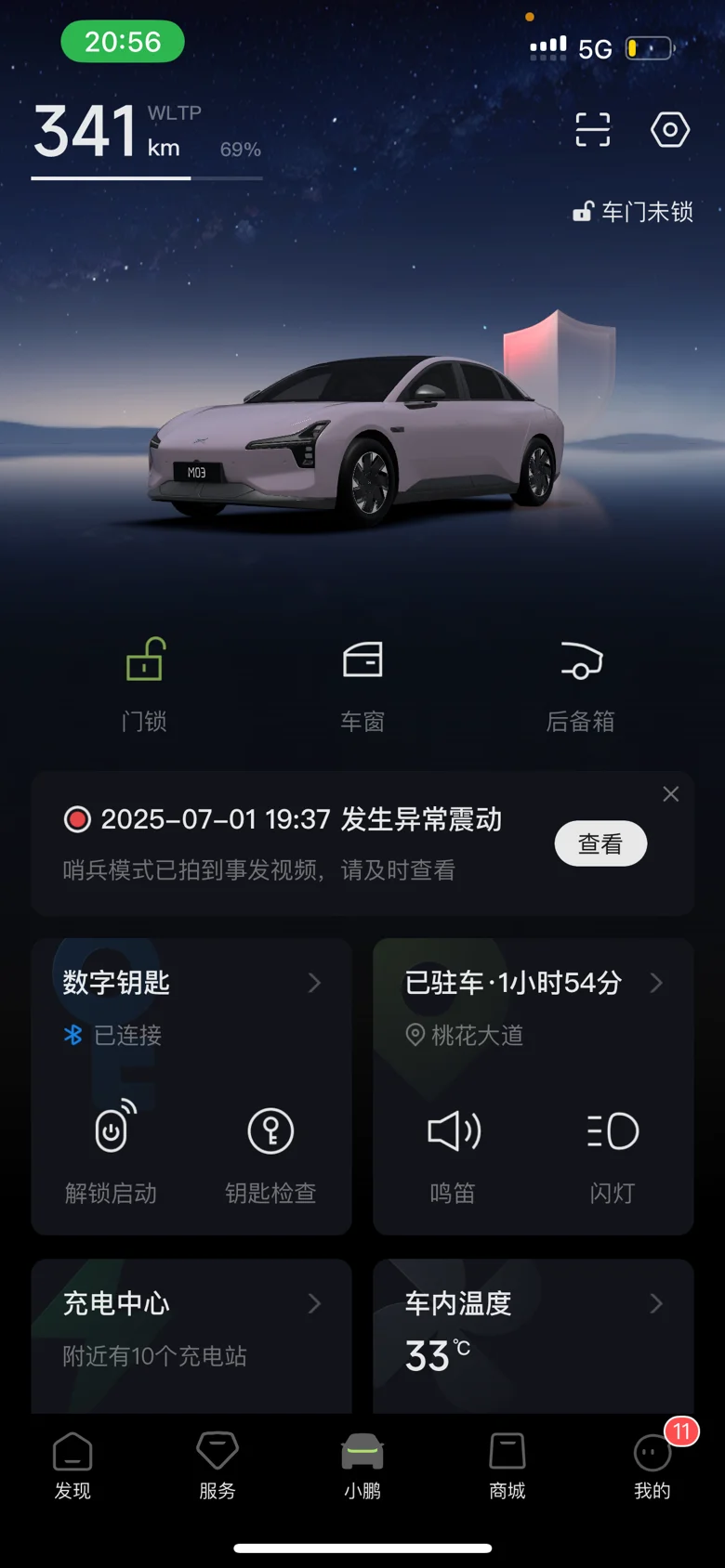
Task: Open the hexagon settings icon
Action: tap(669, 130)
